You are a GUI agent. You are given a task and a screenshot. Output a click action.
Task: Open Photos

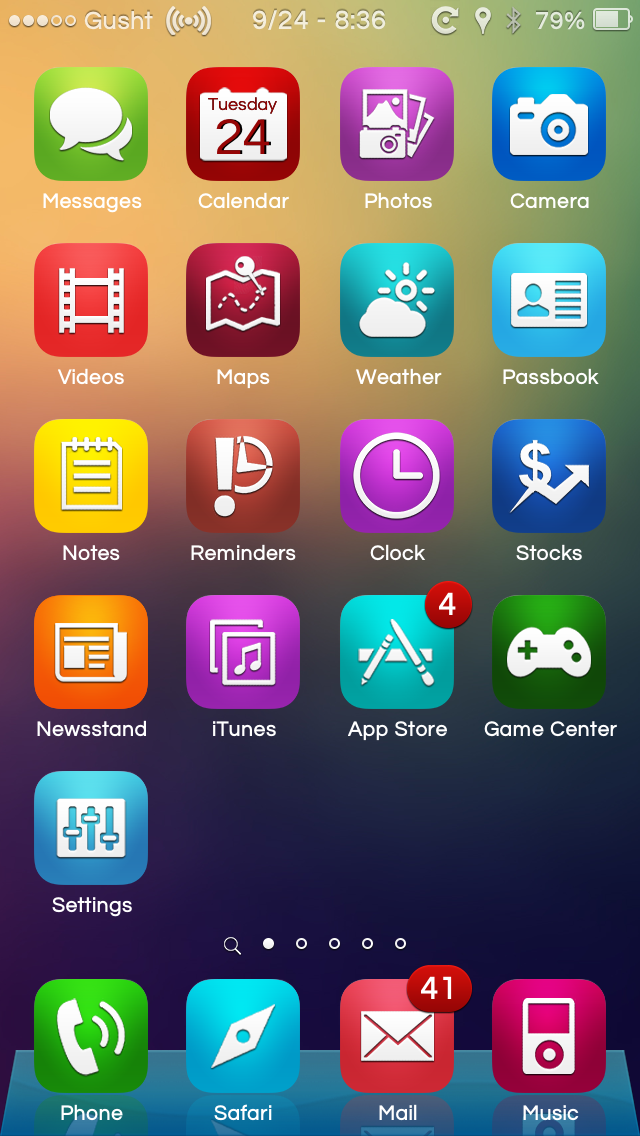(397, 124)
